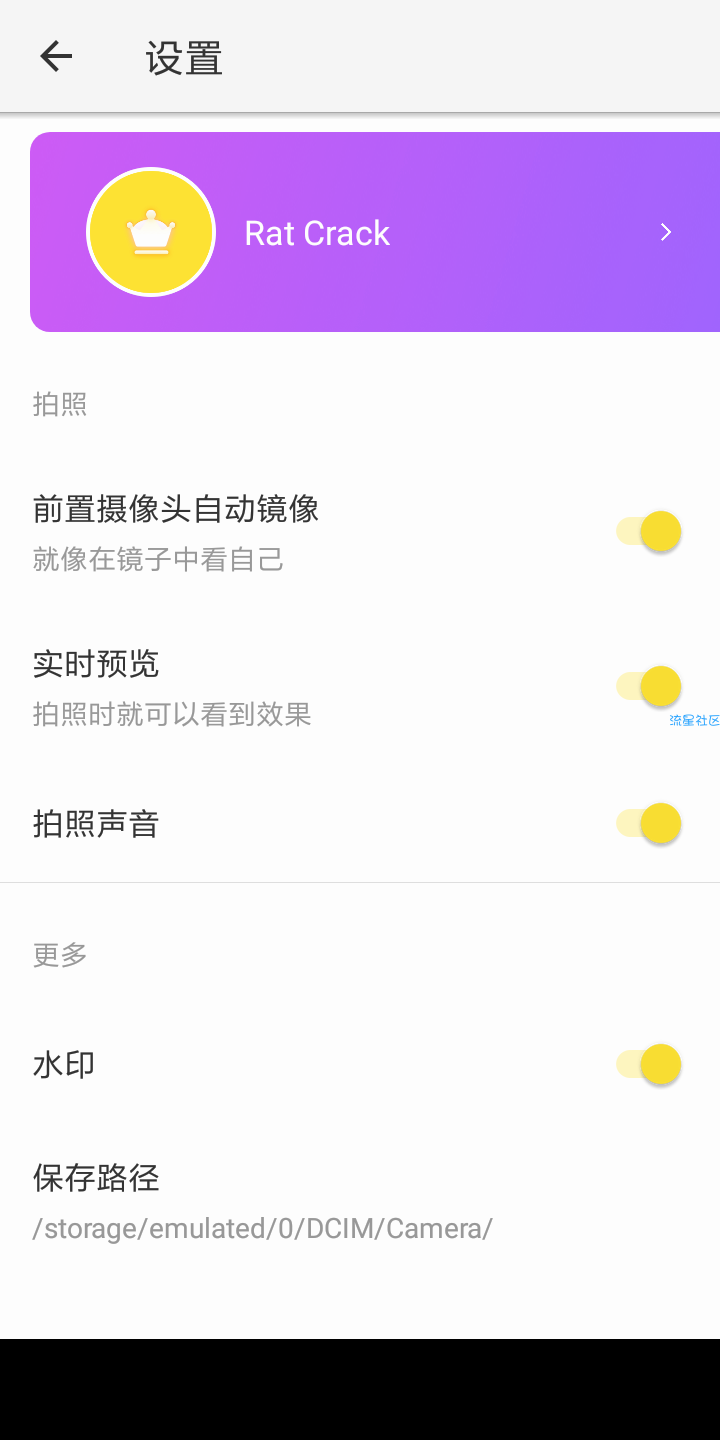The height and width of the screenshot is (1440, 720).
Task: Toggle the 水印 watermark switch off
Action: coord(649,1064)
